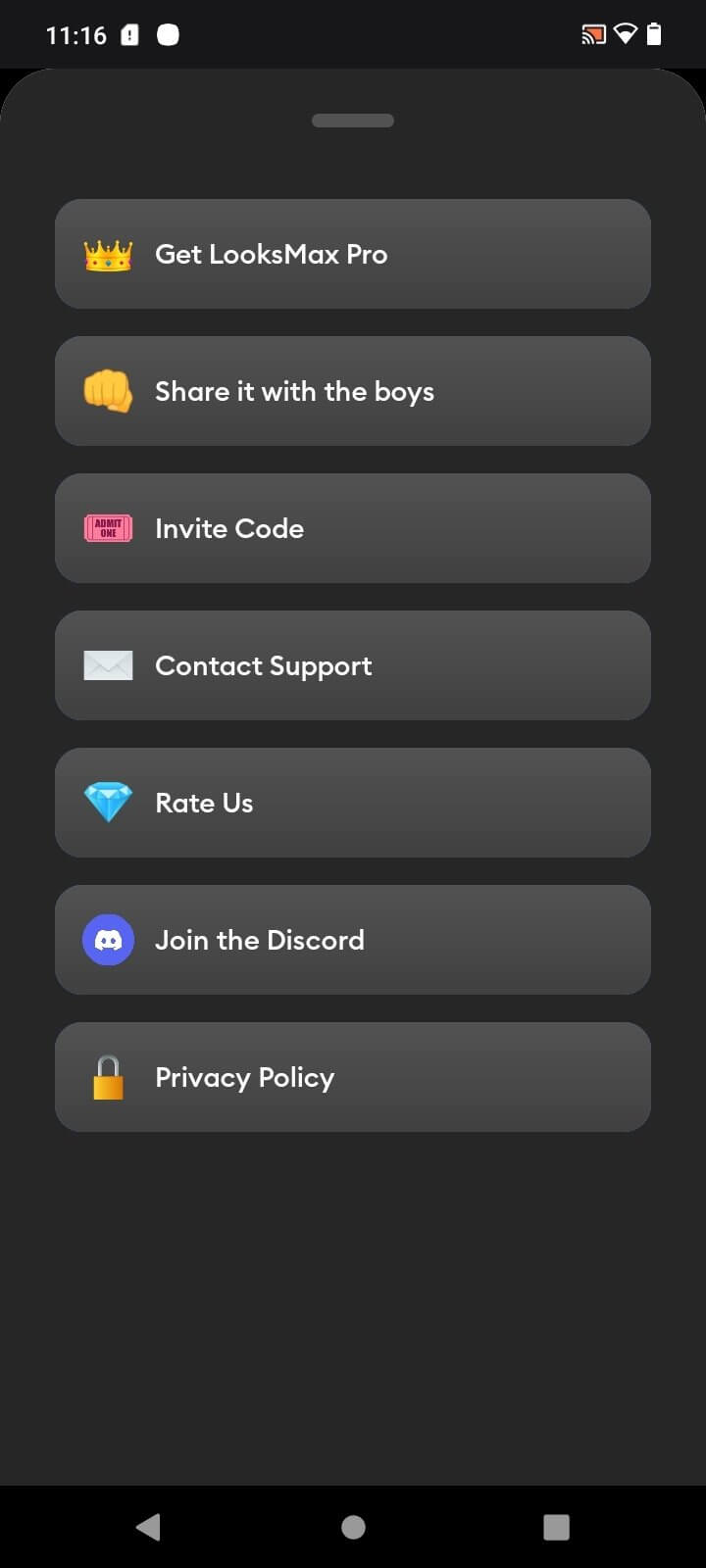Click the Wi-Fi icon in the status bar
The width and height of the screenshot is (706, 1568).
[626, 34]
